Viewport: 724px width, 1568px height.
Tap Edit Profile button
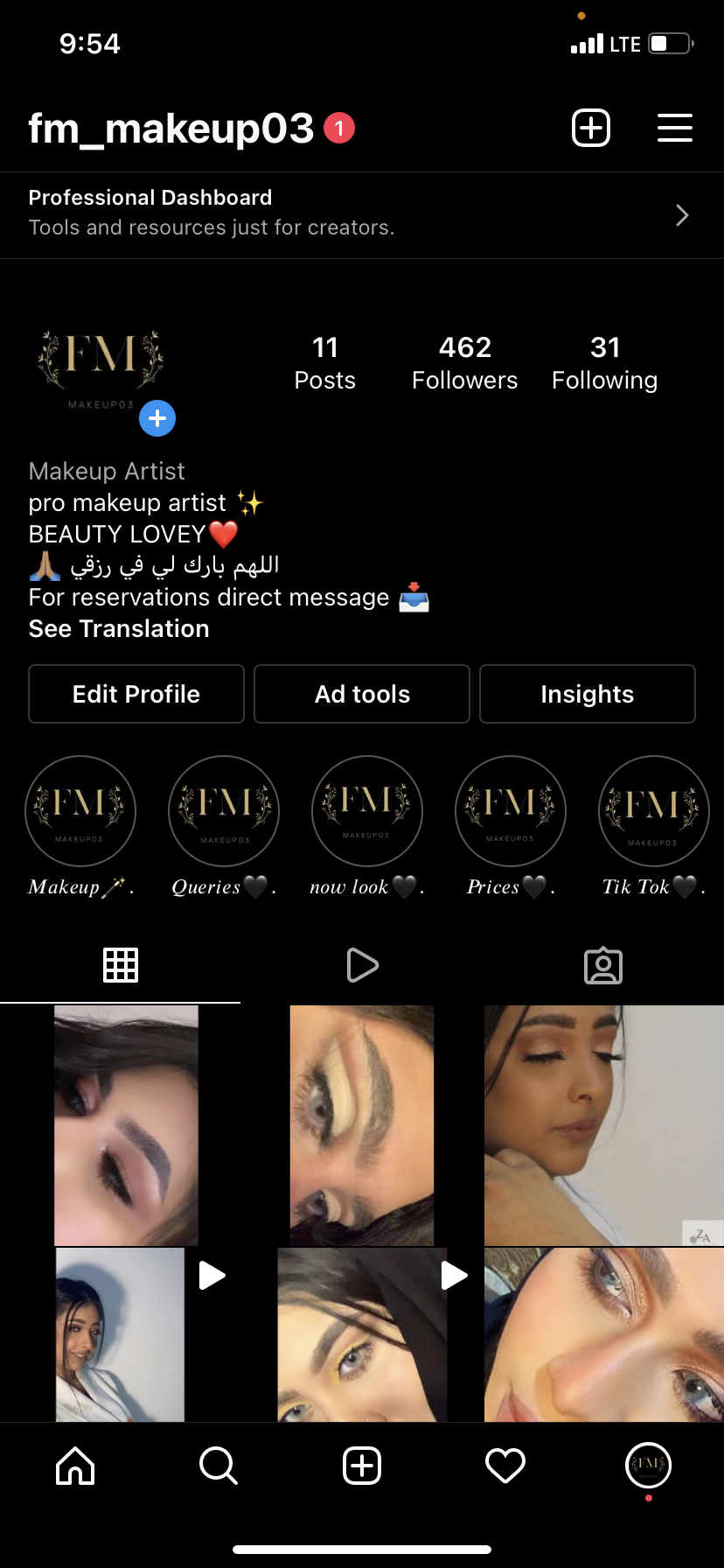(x=136, y=694)
